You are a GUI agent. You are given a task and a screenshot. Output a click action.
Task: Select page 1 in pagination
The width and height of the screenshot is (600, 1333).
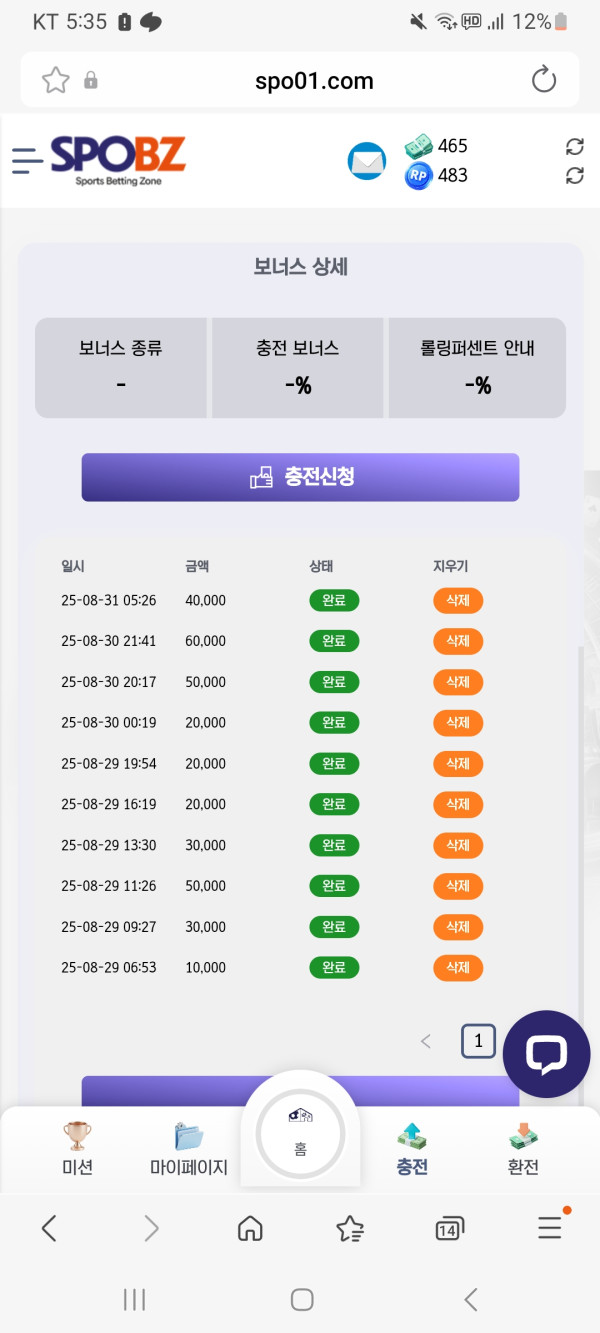[478, 1041]
